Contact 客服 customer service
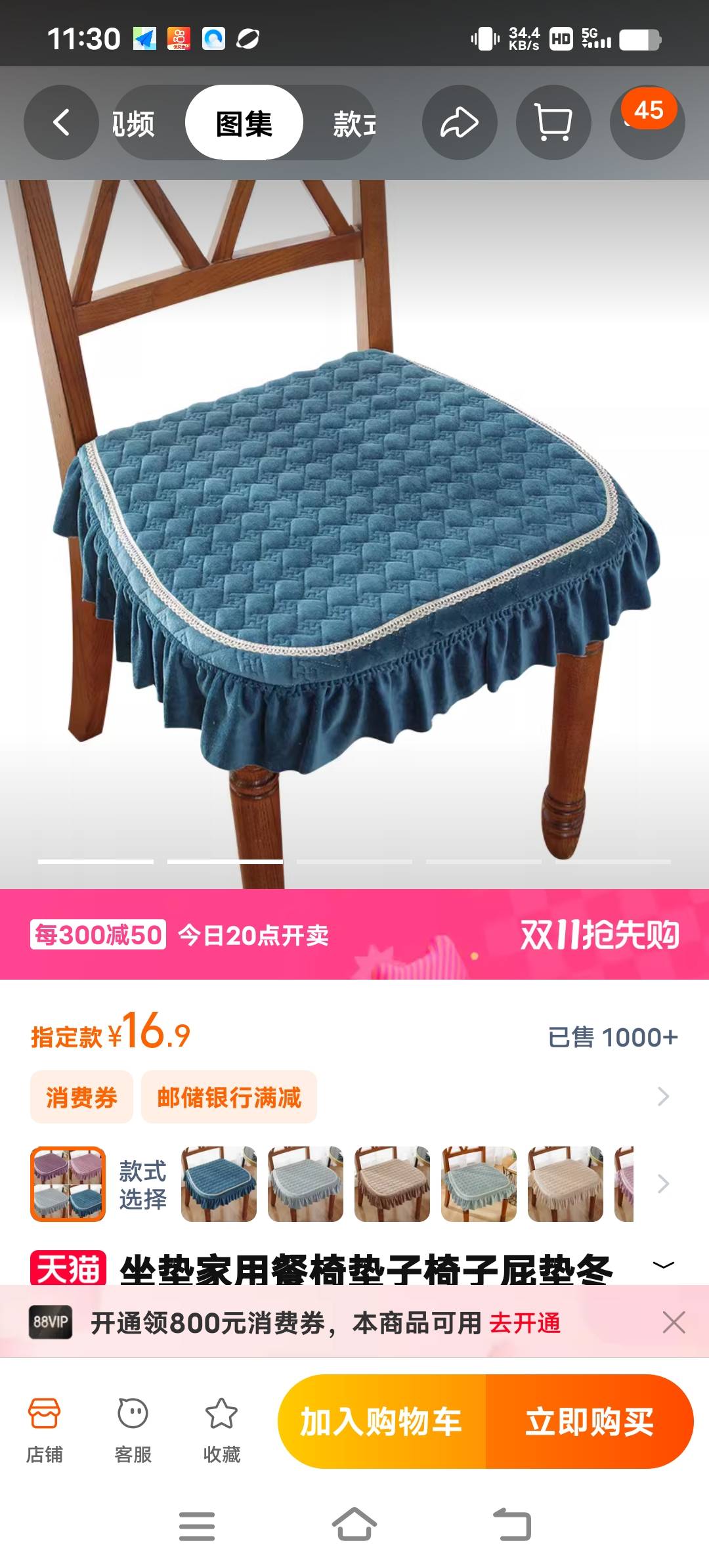 (133, 1426)
